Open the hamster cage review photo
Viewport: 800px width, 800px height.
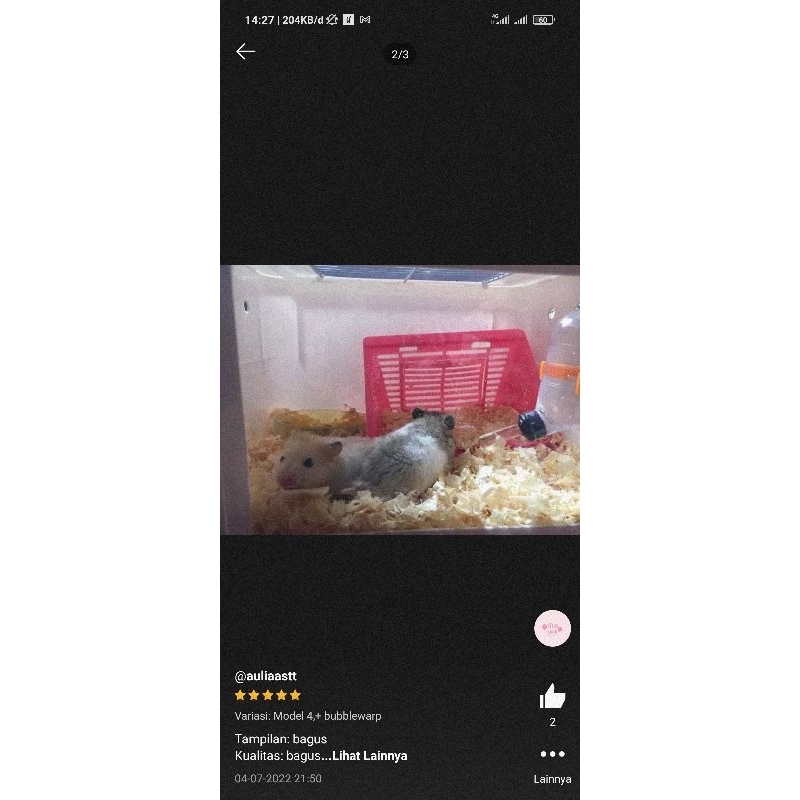[x=400, y=400]
